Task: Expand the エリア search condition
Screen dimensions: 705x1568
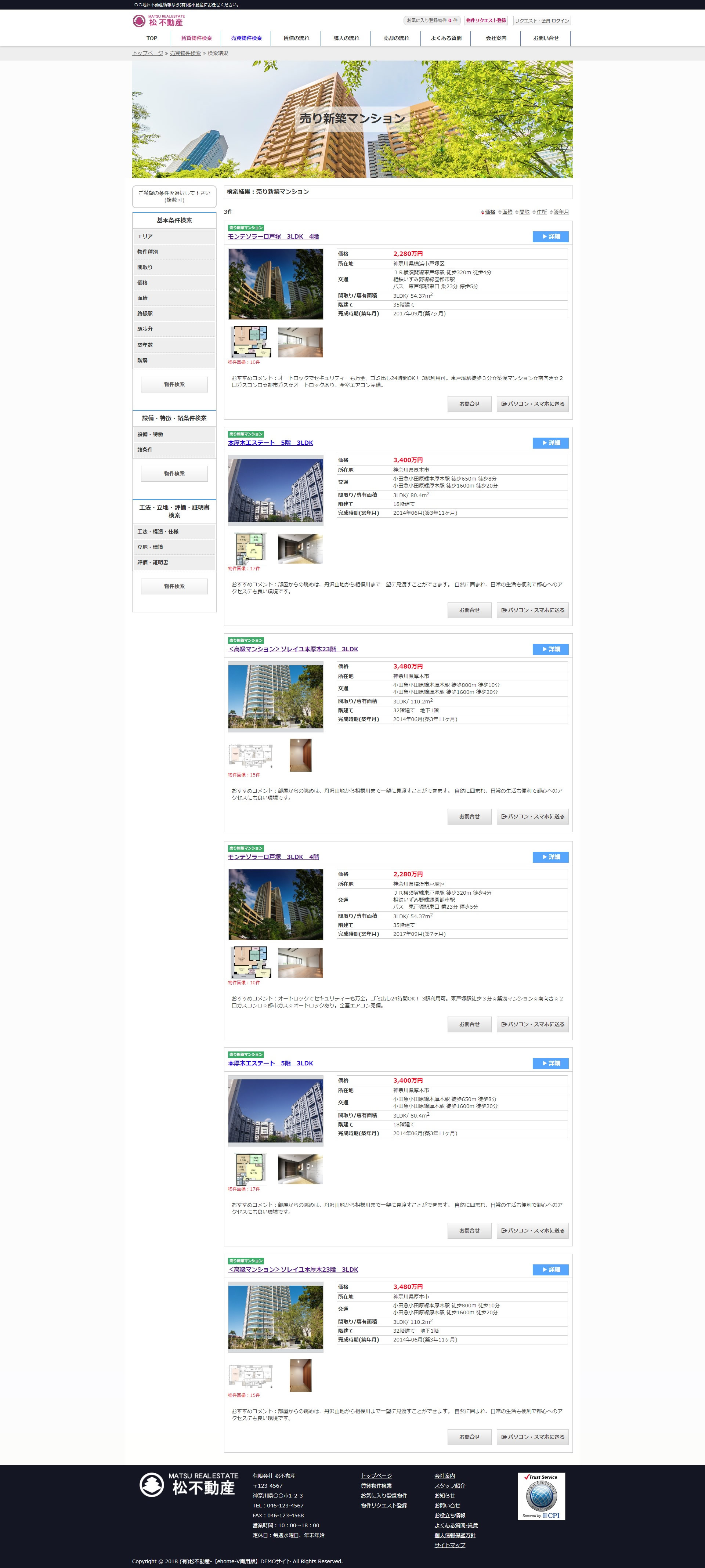Action: 174,236
